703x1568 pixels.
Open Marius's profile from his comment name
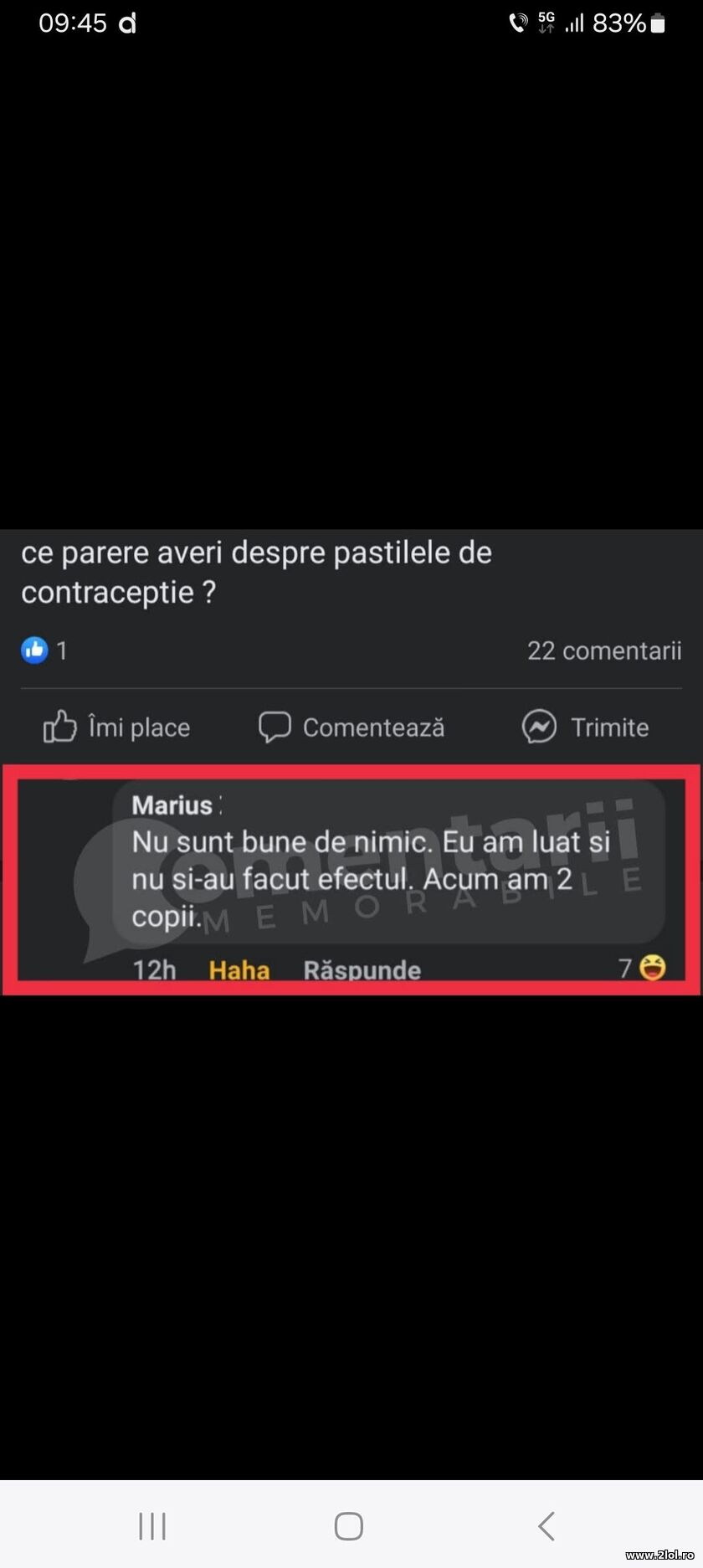(172, 805)
